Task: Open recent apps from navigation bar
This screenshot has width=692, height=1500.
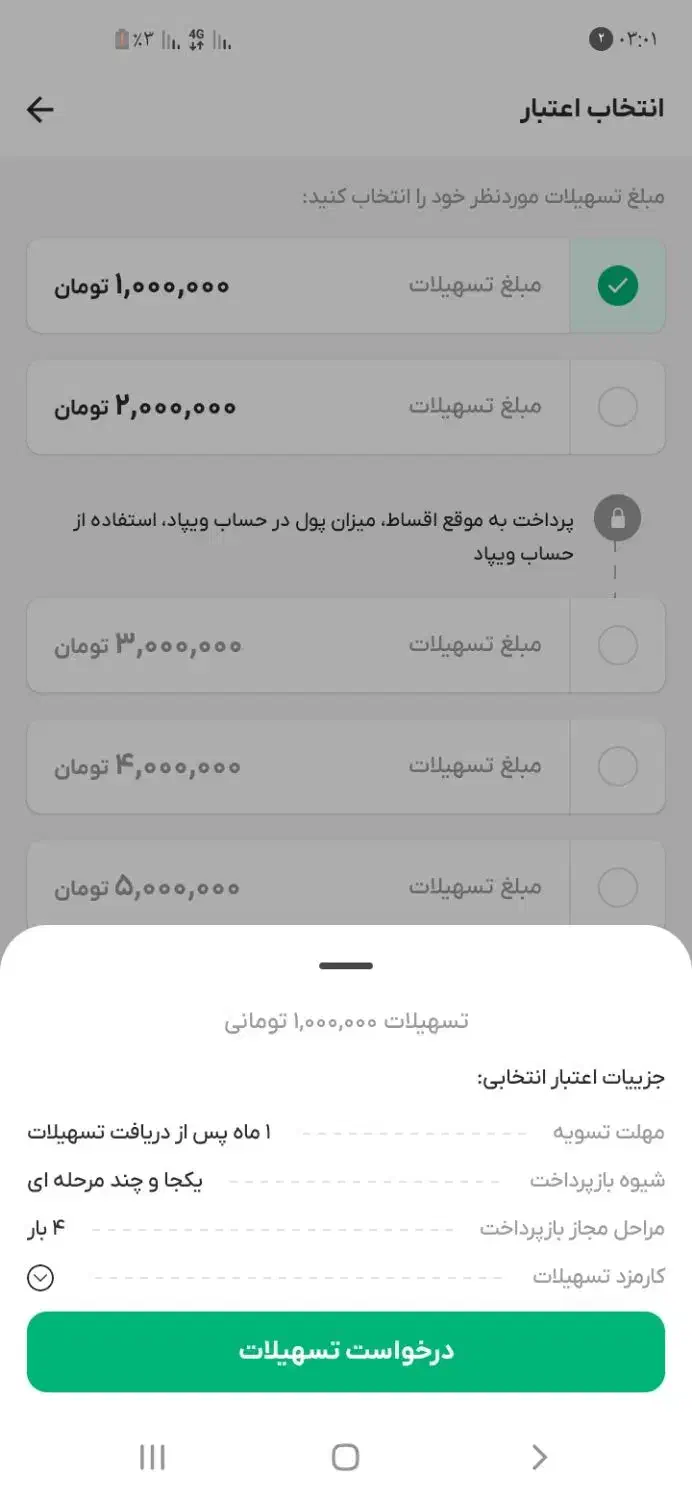Action: point(152,1457)
